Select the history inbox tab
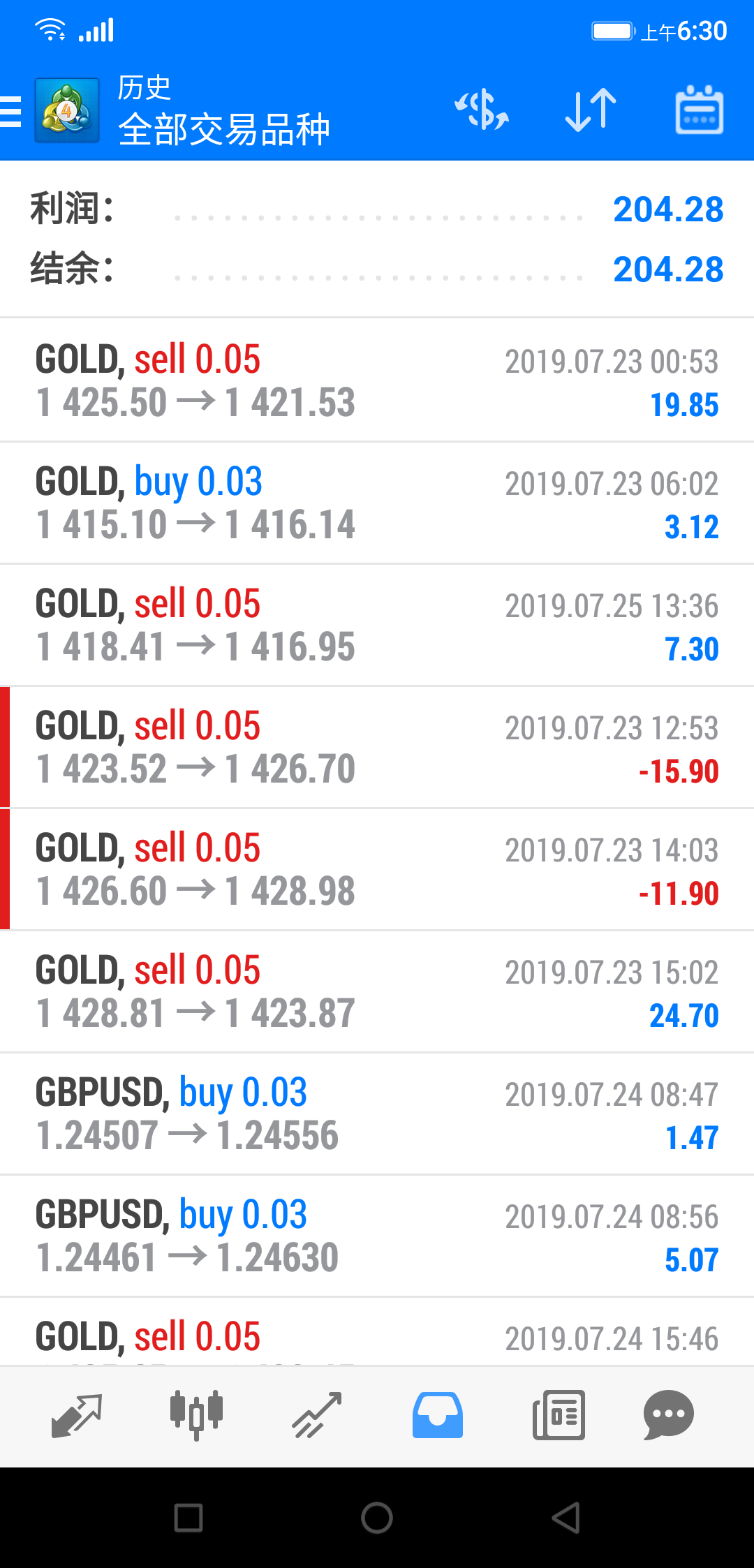The width and height of the screenshot is (754, 1568). pyautogui.click(x=438, y=1415)
